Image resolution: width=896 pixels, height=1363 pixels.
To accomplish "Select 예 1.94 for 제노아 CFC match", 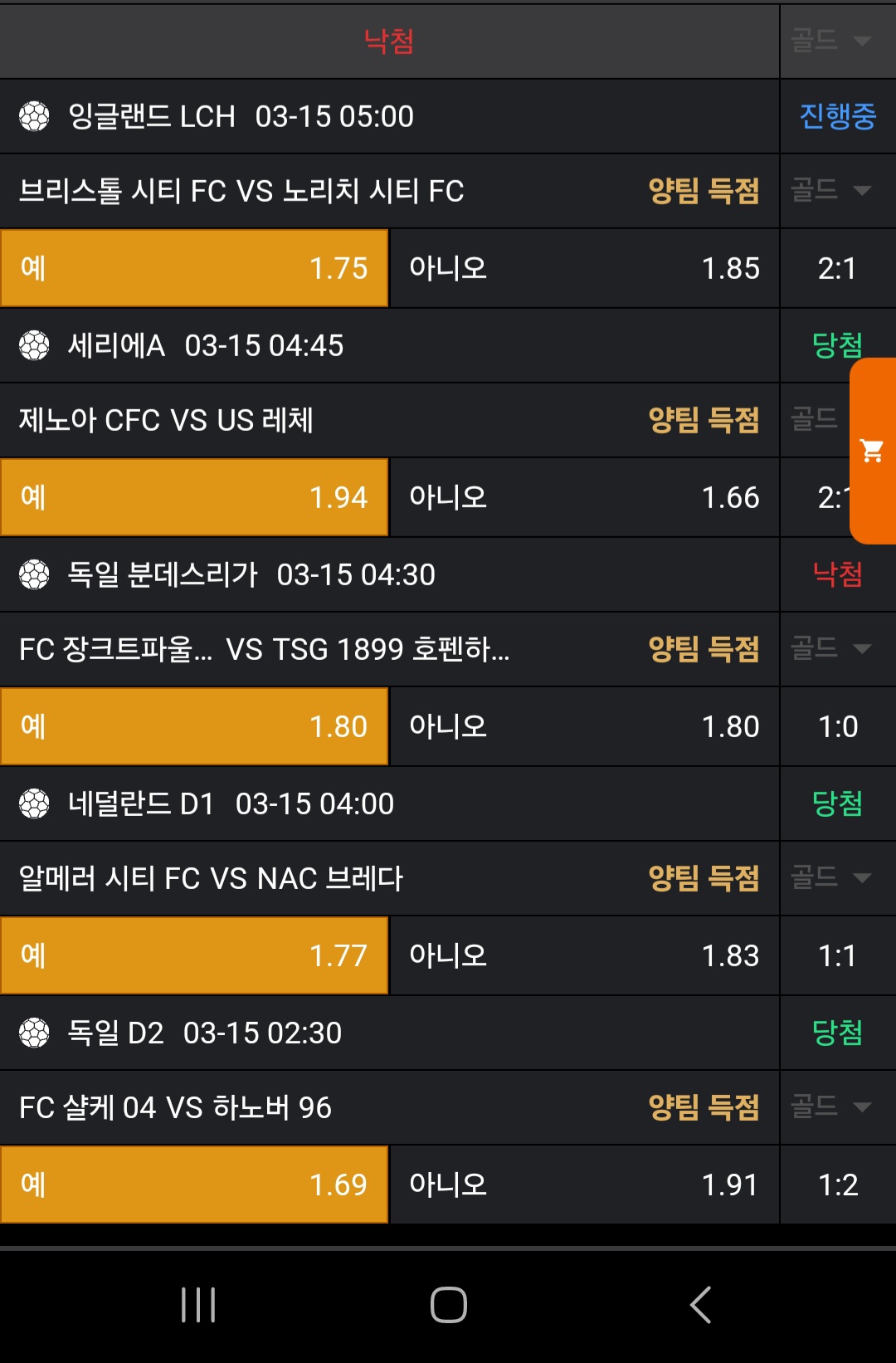I will point(194,497).
